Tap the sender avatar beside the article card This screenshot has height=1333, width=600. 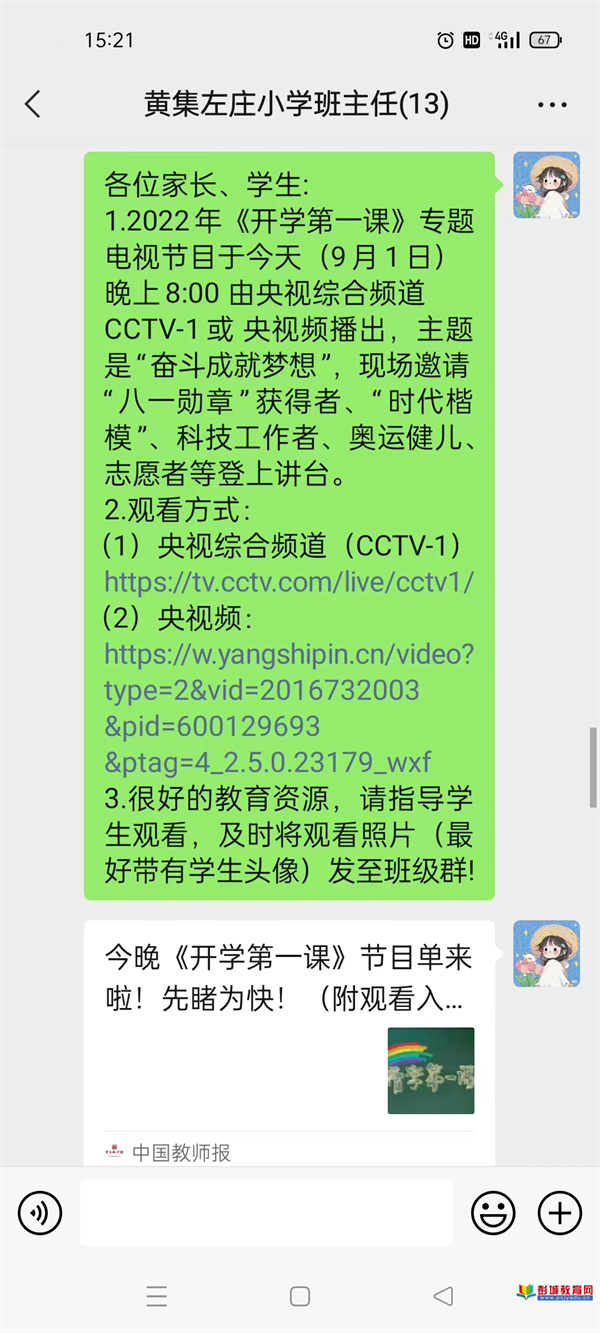[546, 953]
